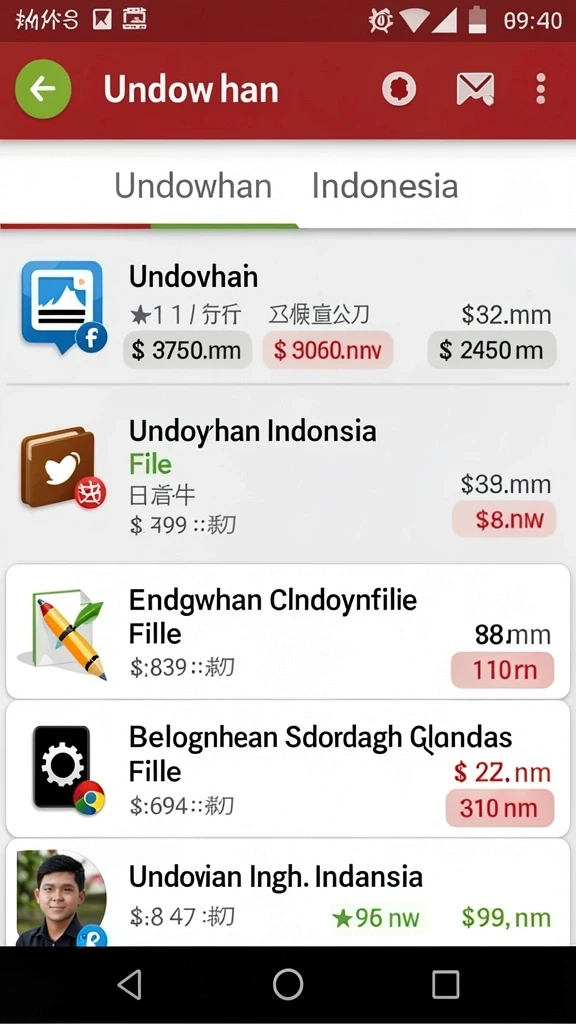Screen dimensions: 576x1024
Task: Open the Undovhan list item
Action: pyautogui.click(x=288, y=314)
